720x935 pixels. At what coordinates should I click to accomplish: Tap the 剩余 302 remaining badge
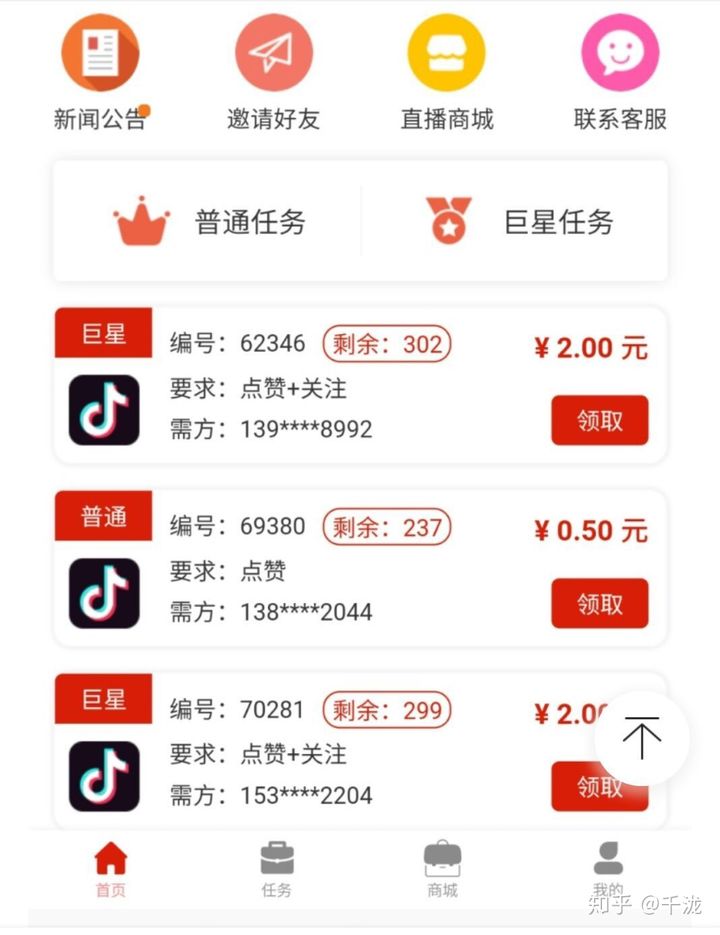click(x=386, y=344)
